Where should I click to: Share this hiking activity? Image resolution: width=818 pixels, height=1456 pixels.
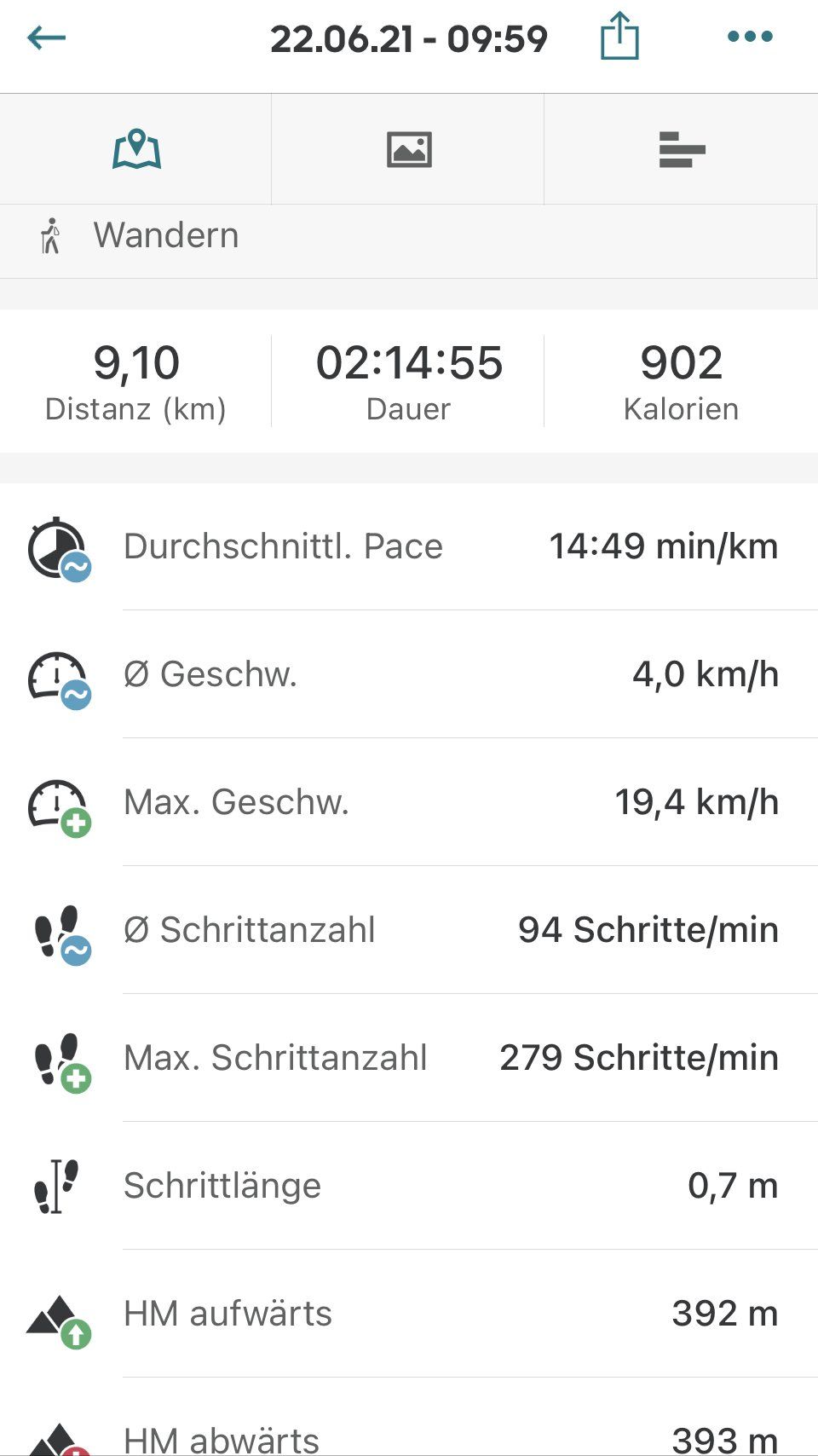619,38
